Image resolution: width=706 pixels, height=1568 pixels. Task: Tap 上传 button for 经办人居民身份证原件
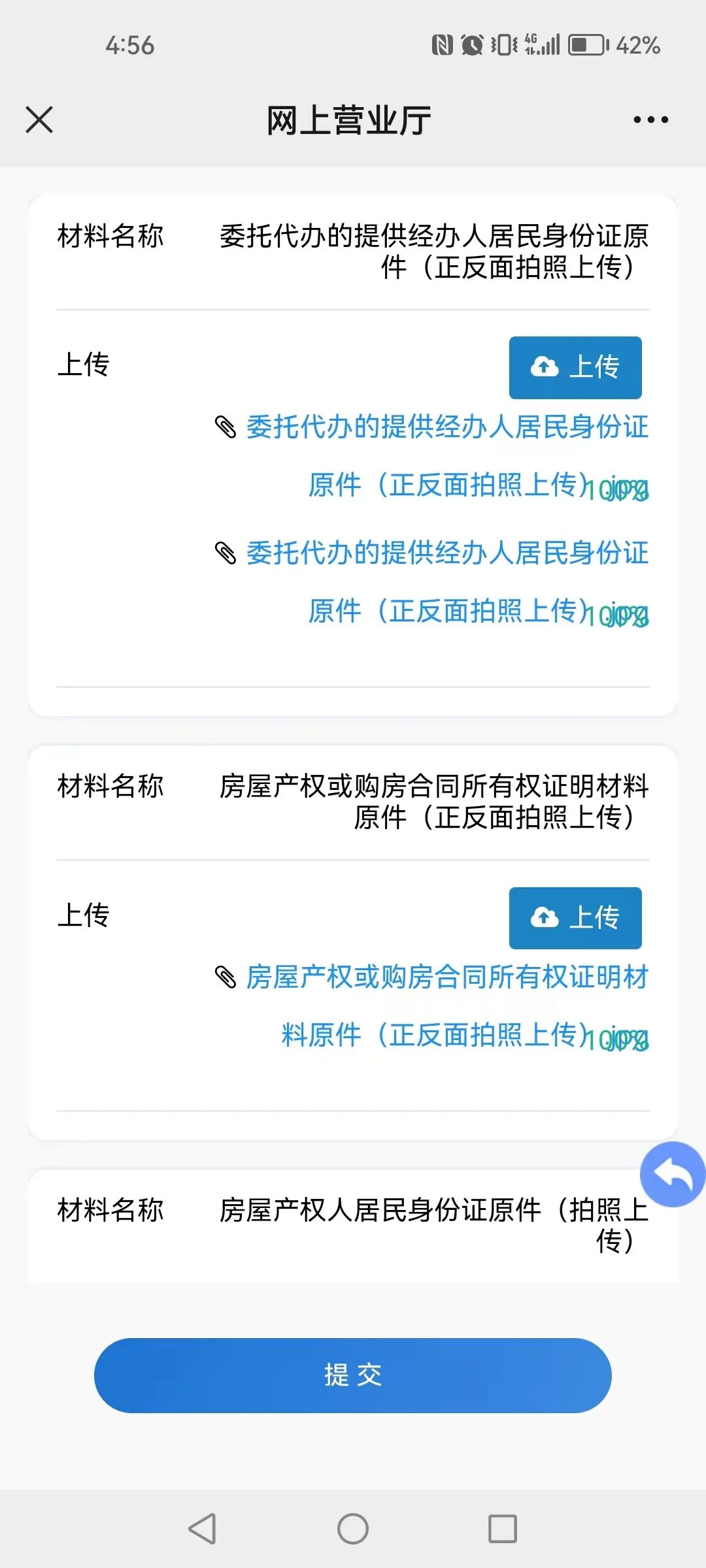click(x=575, y=367)
